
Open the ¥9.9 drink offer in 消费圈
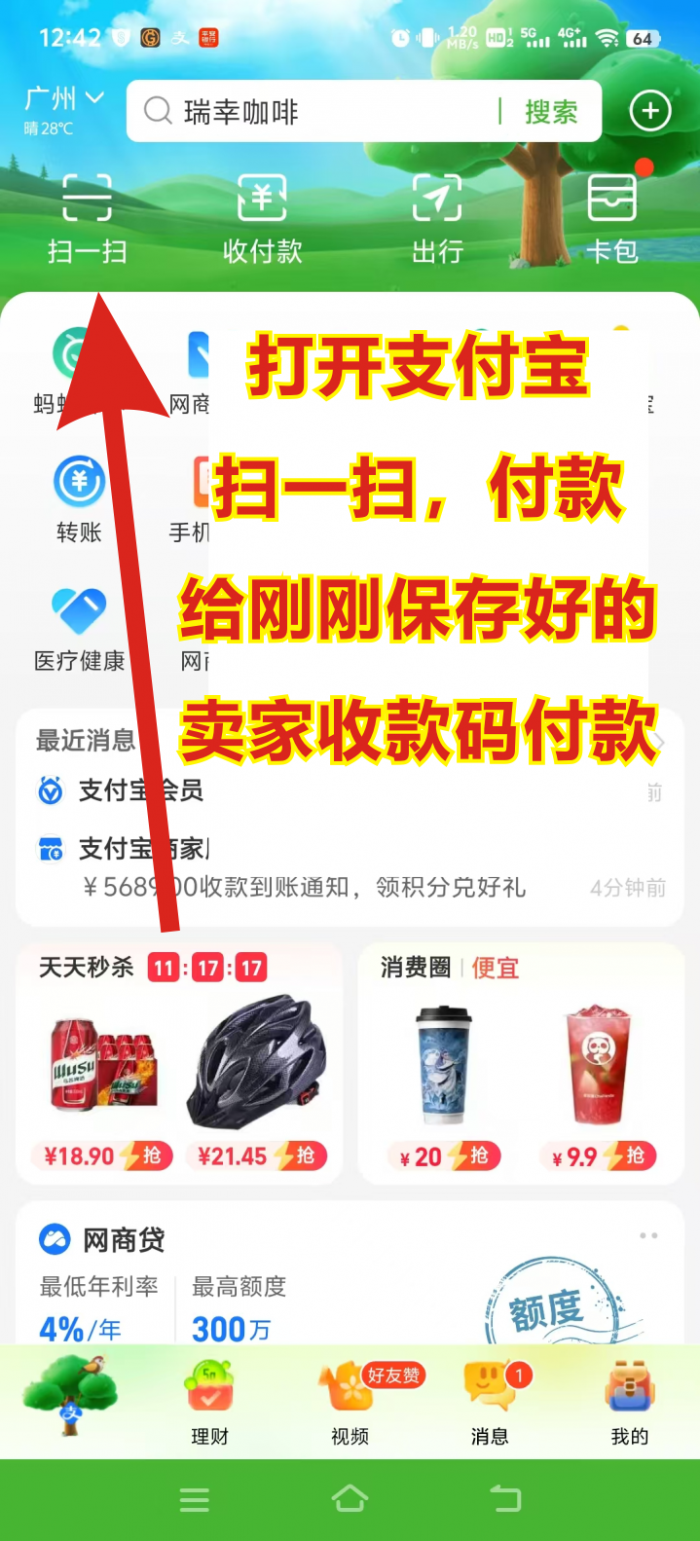click(x=598, y=1156)
